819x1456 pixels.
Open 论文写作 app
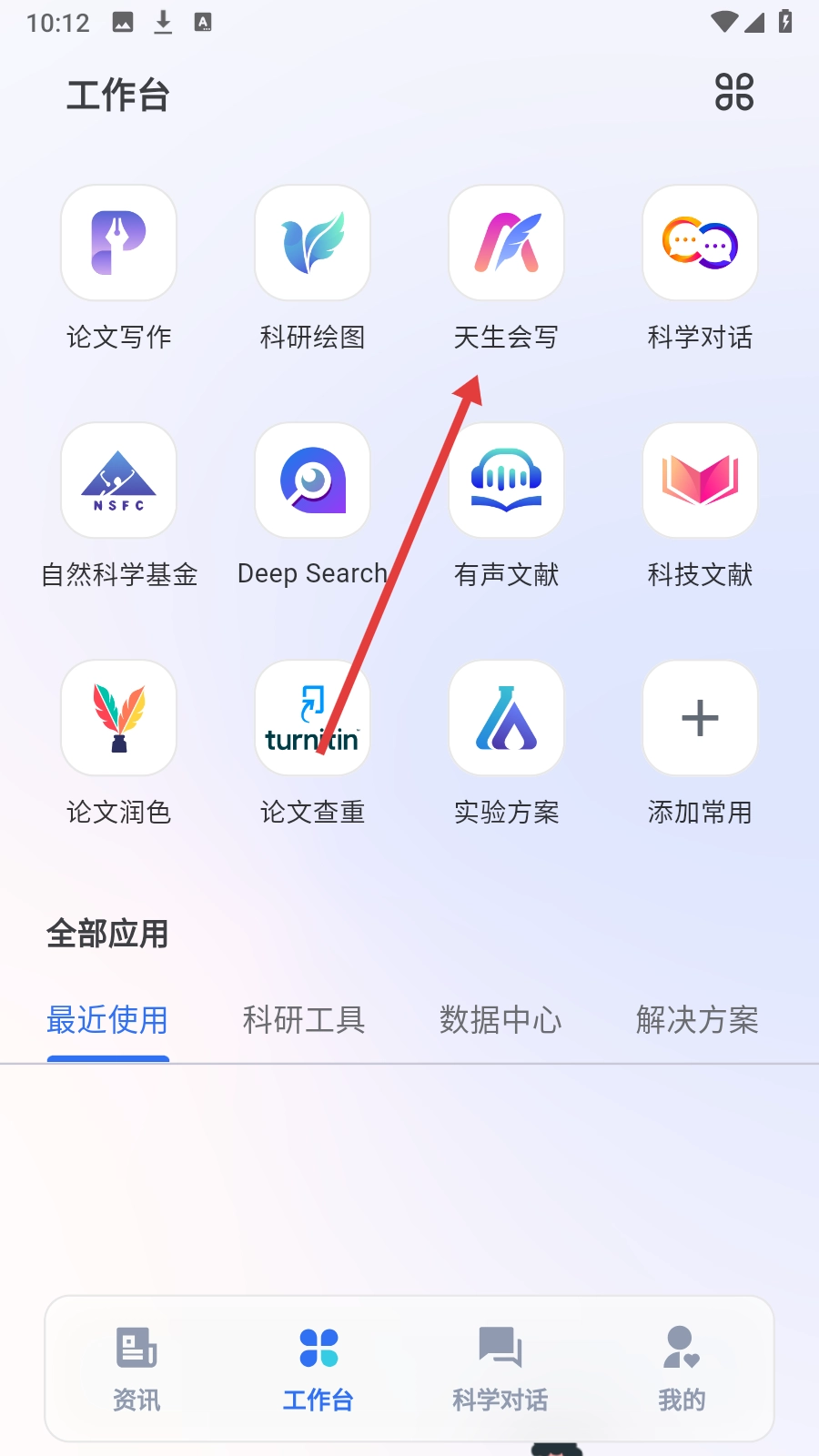(x=118, y=244)
